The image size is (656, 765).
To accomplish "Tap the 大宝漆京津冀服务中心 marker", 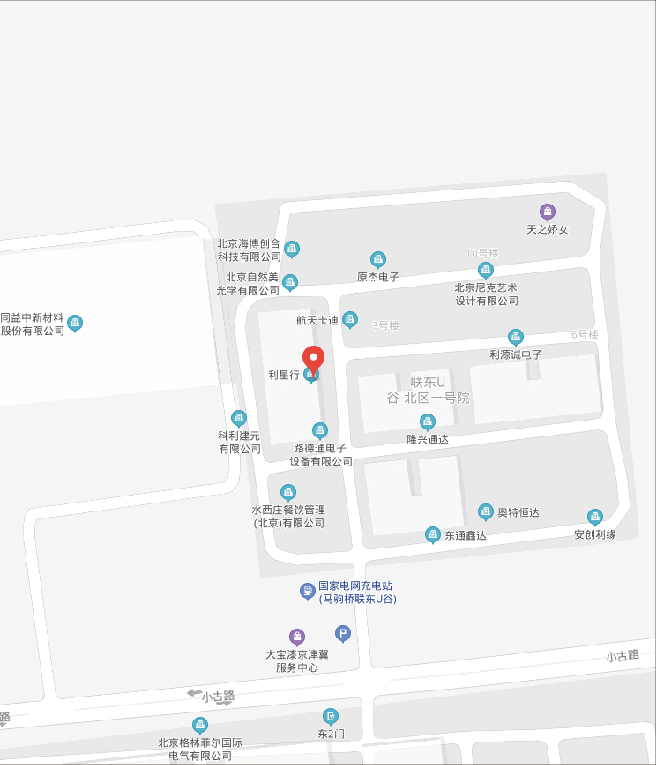I will pyautogui.click(x=297, y=637).
